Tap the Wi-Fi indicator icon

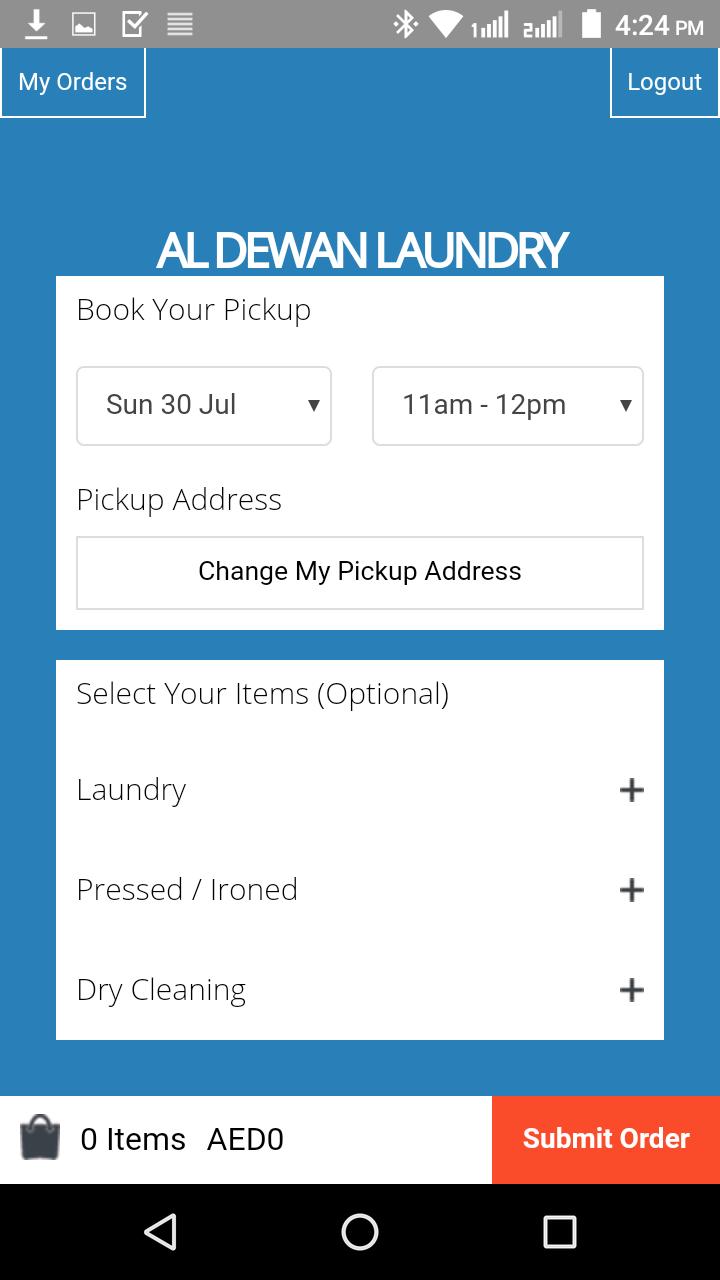(446, 24)
